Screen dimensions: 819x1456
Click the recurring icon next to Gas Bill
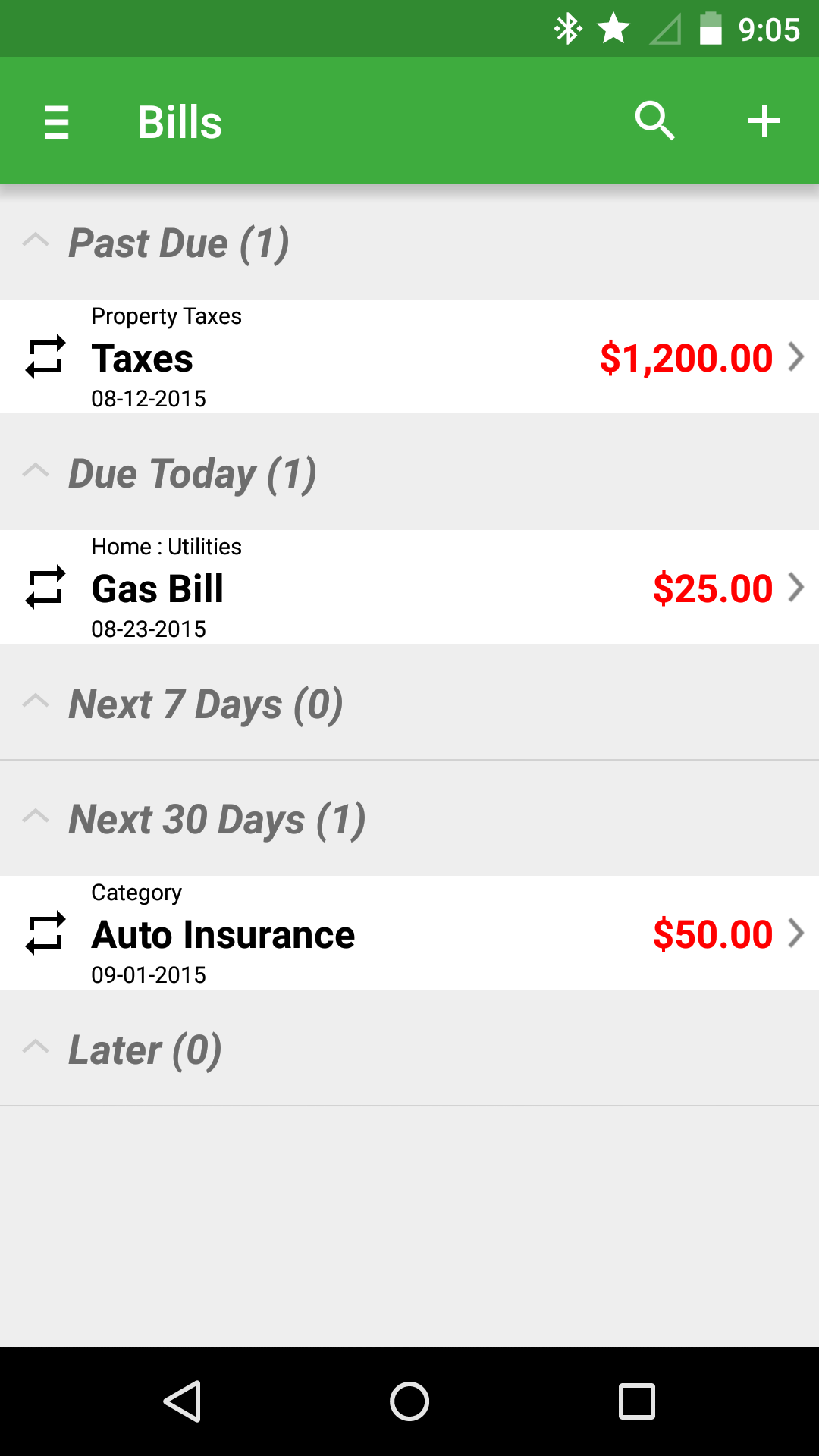coord(44,588)
